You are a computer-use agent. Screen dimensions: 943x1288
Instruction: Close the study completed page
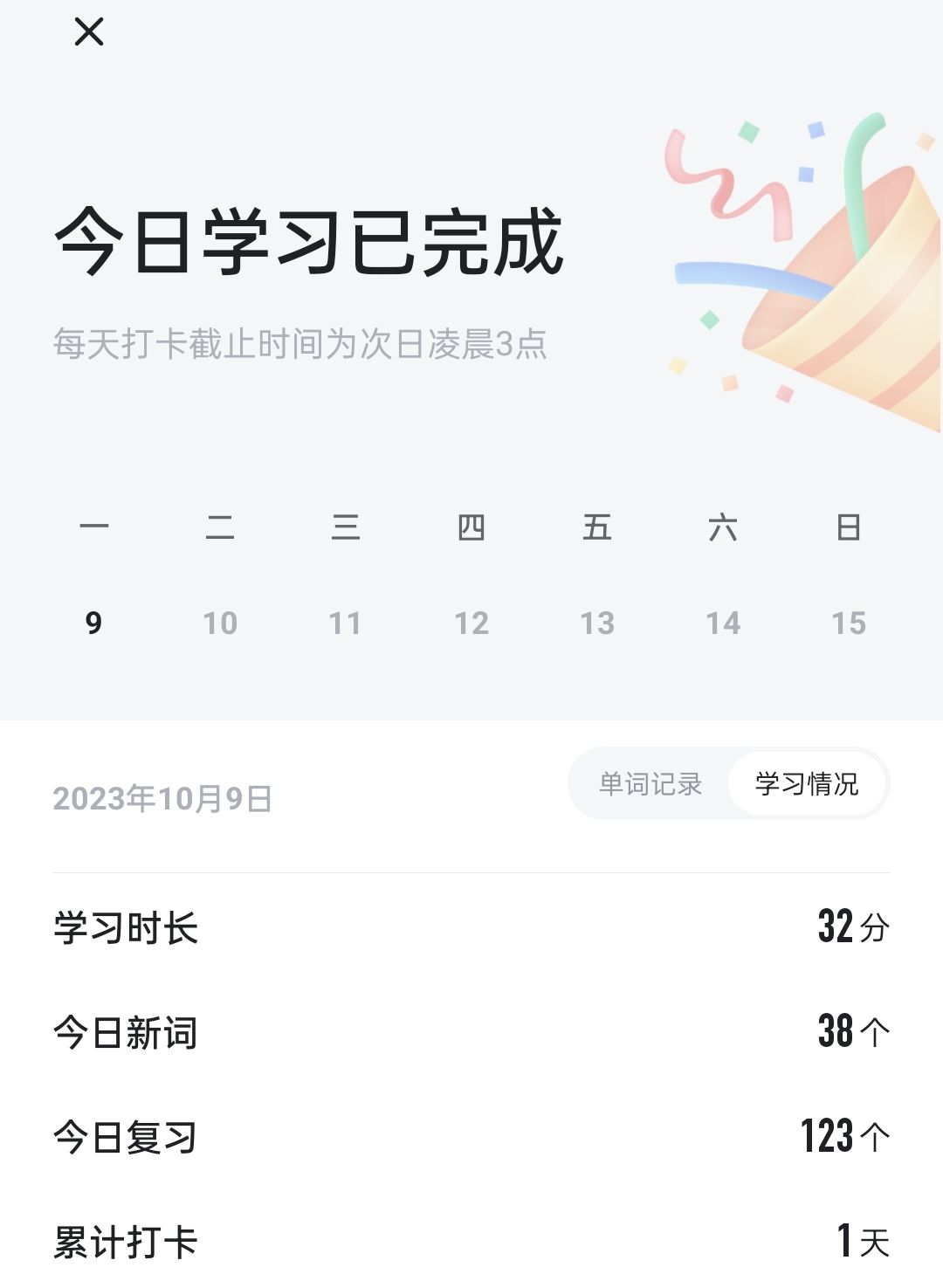pyautogui.click(x=89, y=32)
